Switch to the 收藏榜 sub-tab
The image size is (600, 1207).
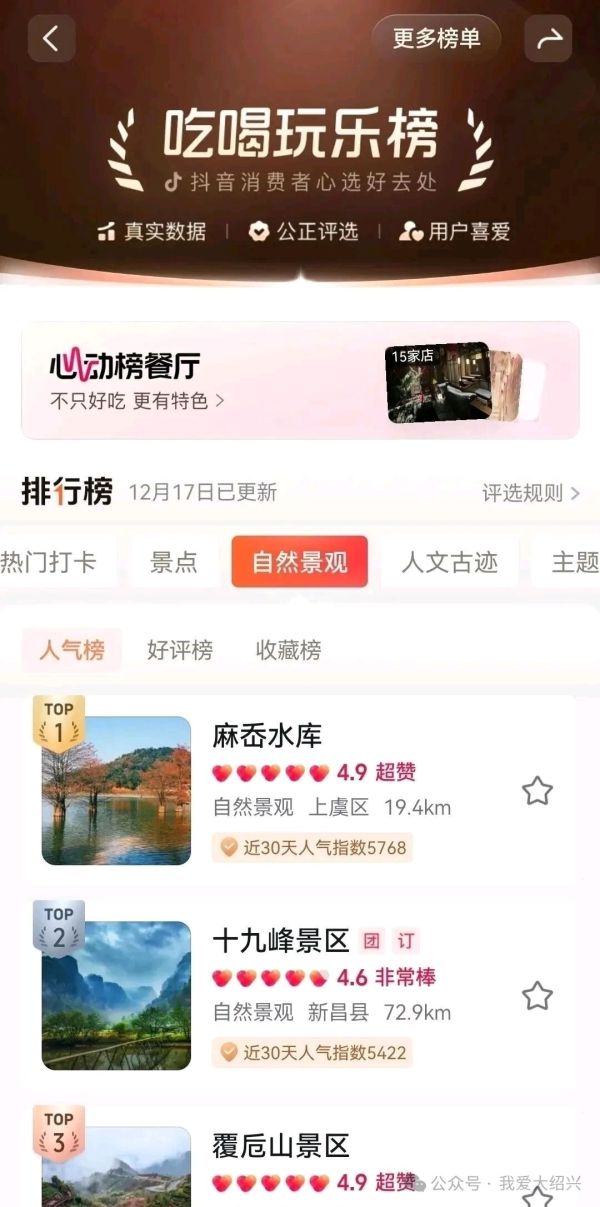point(288,650)
